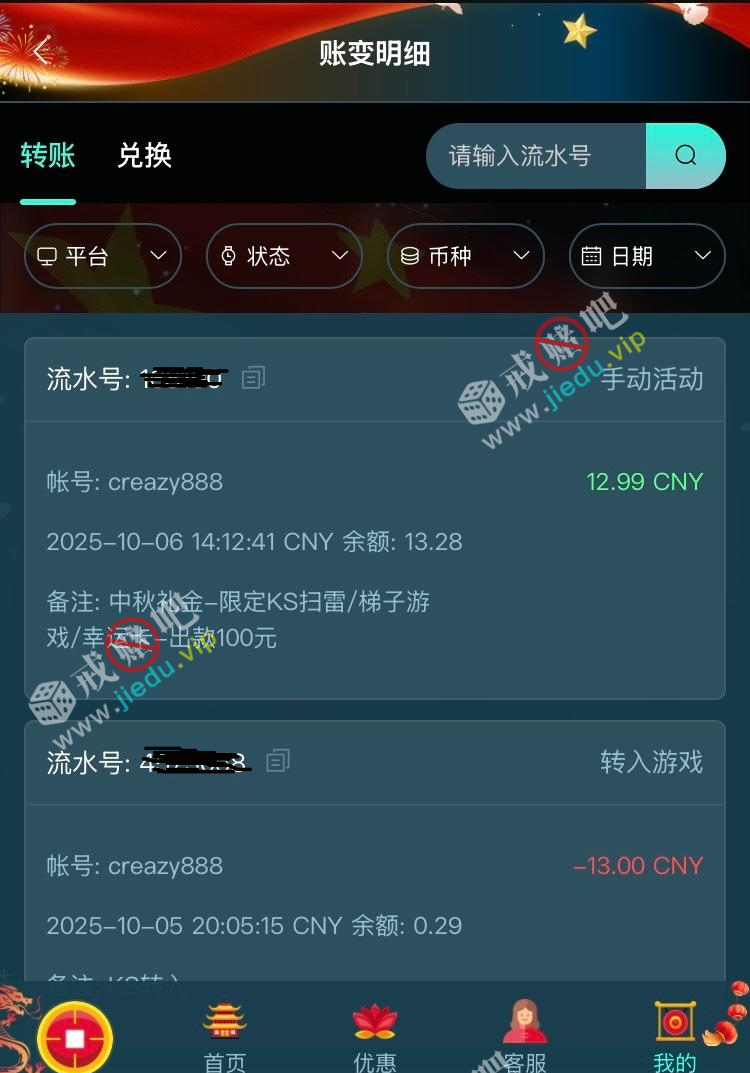Switch to the 转账 tab
This screenshot has width=750, height=1073.
(x=48, y=156)
